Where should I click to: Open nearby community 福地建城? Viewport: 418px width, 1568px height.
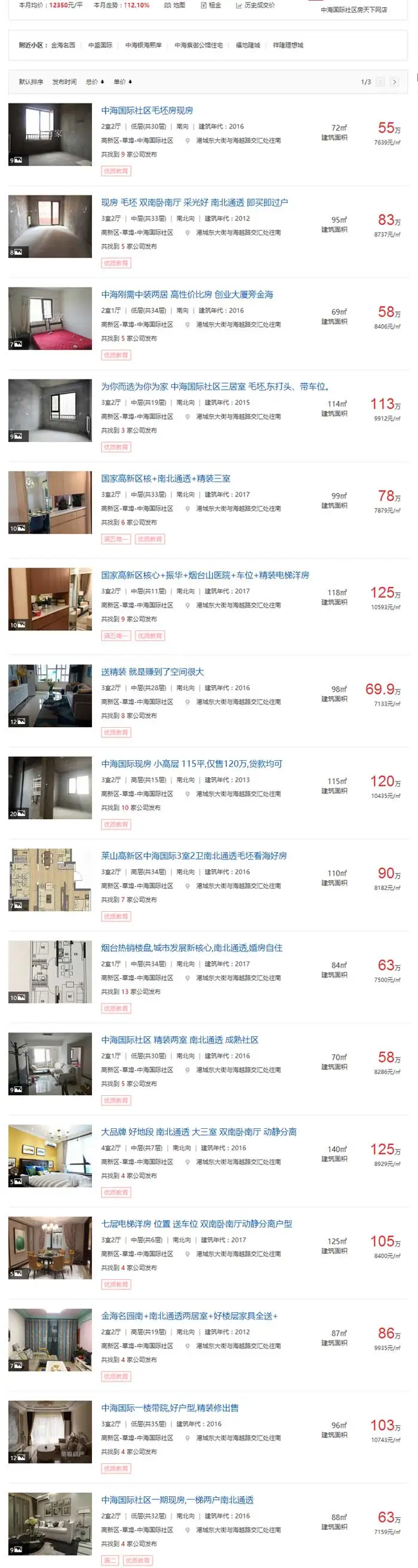(x=248, y=45)
